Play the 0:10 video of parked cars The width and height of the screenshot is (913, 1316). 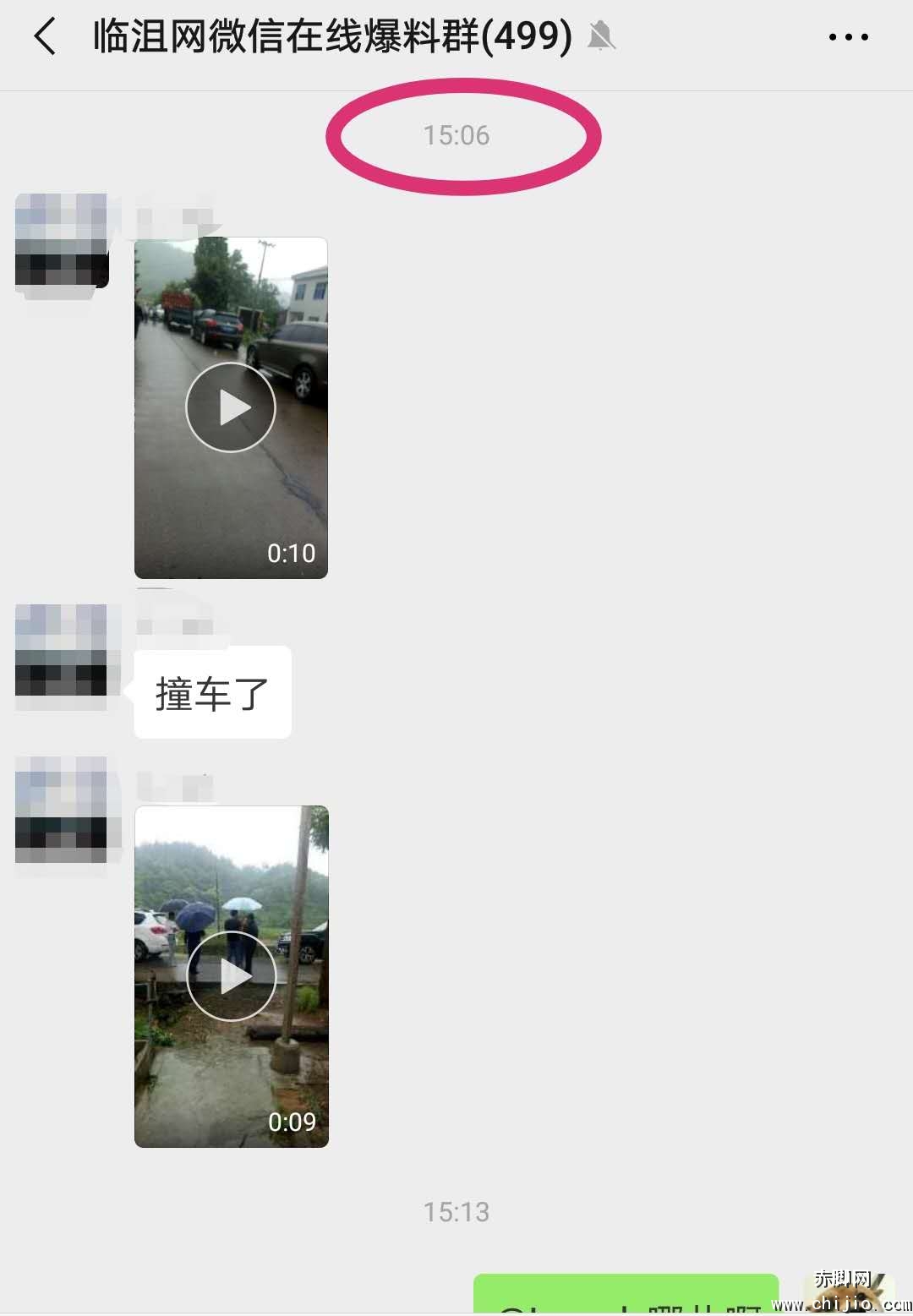231,407
